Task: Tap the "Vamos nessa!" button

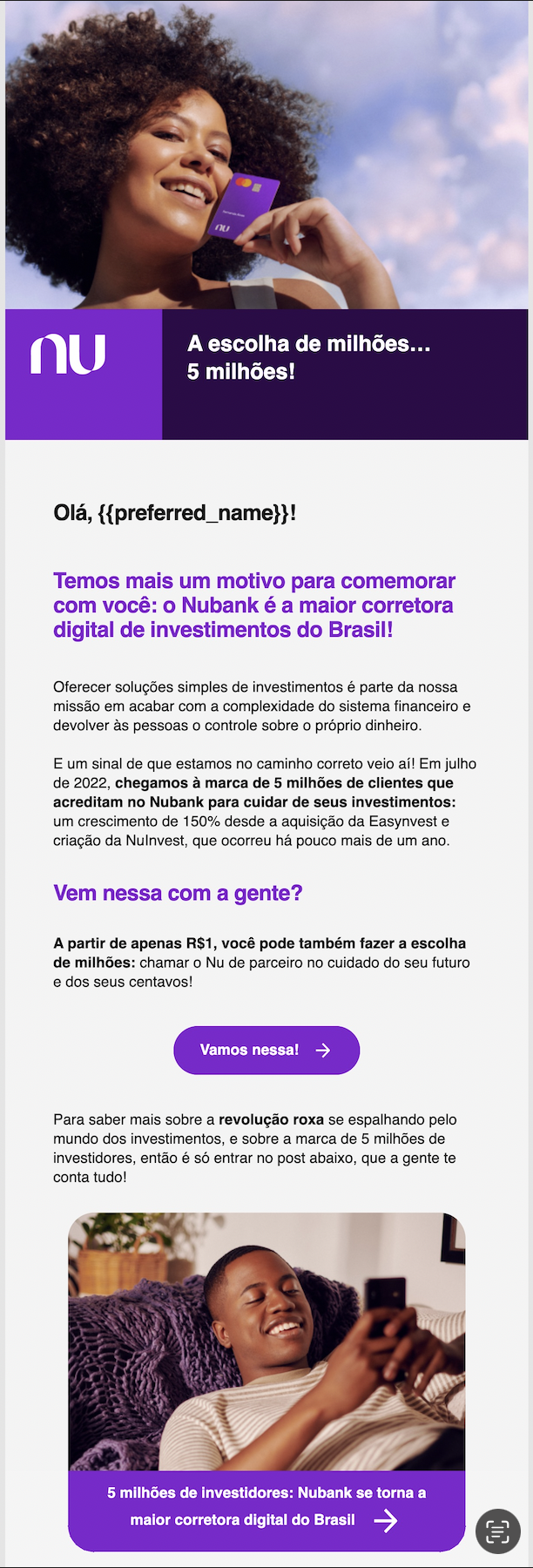Action: tap(266, 1050)
